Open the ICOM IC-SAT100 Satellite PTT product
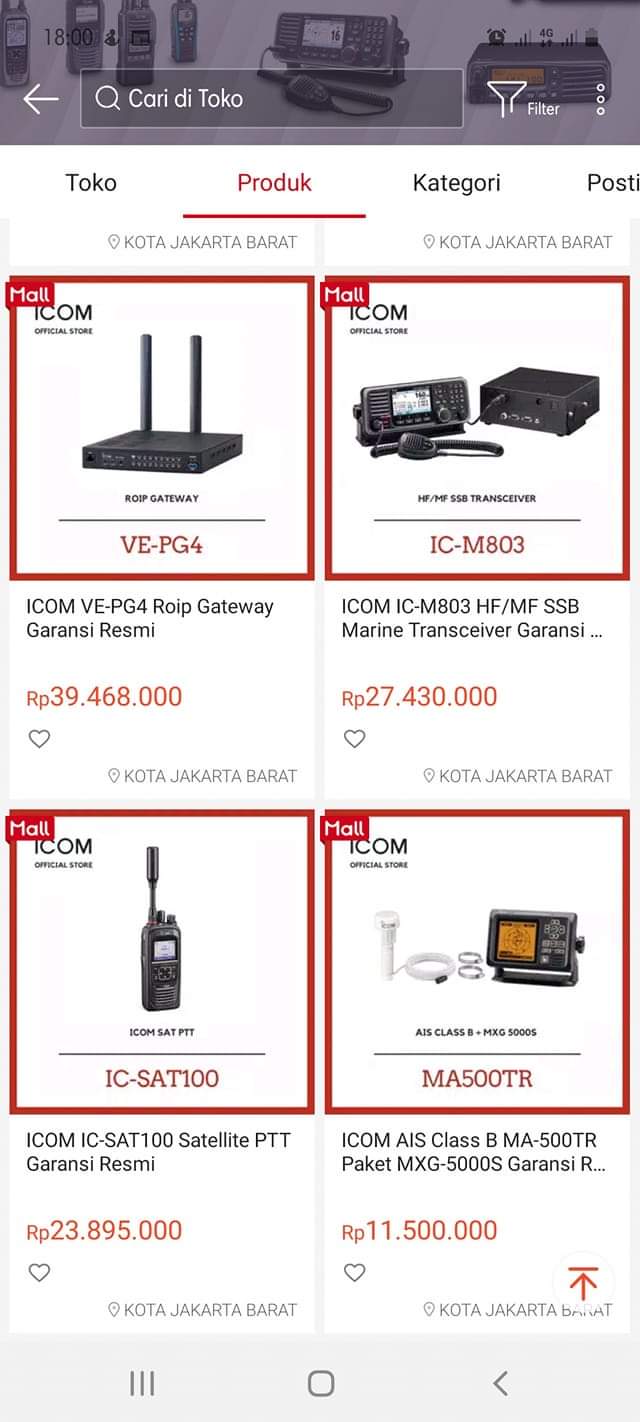 (x=162, y=963)
